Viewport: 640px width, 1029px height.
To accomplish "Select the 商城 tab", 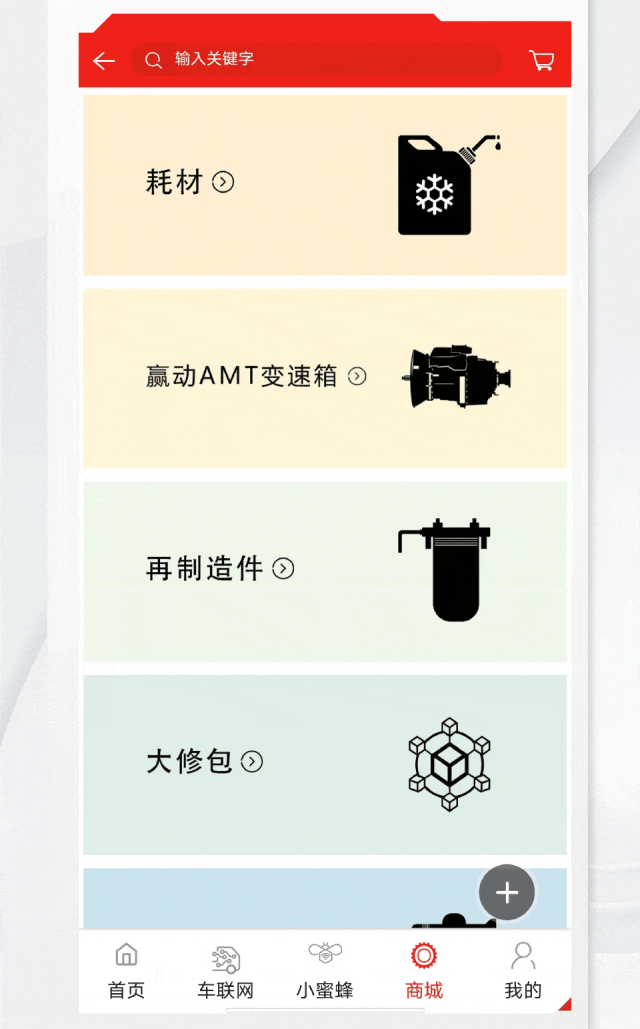I will pyautogui.click(x=424, y=971).
